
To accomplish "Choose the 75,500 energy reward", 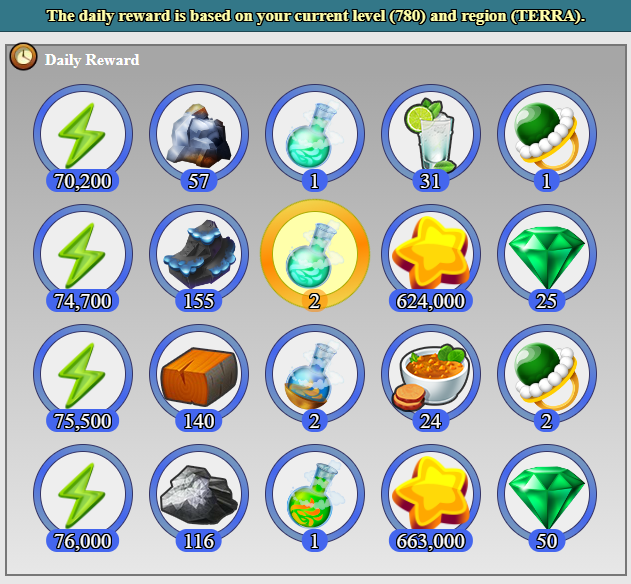I will 83,375.
